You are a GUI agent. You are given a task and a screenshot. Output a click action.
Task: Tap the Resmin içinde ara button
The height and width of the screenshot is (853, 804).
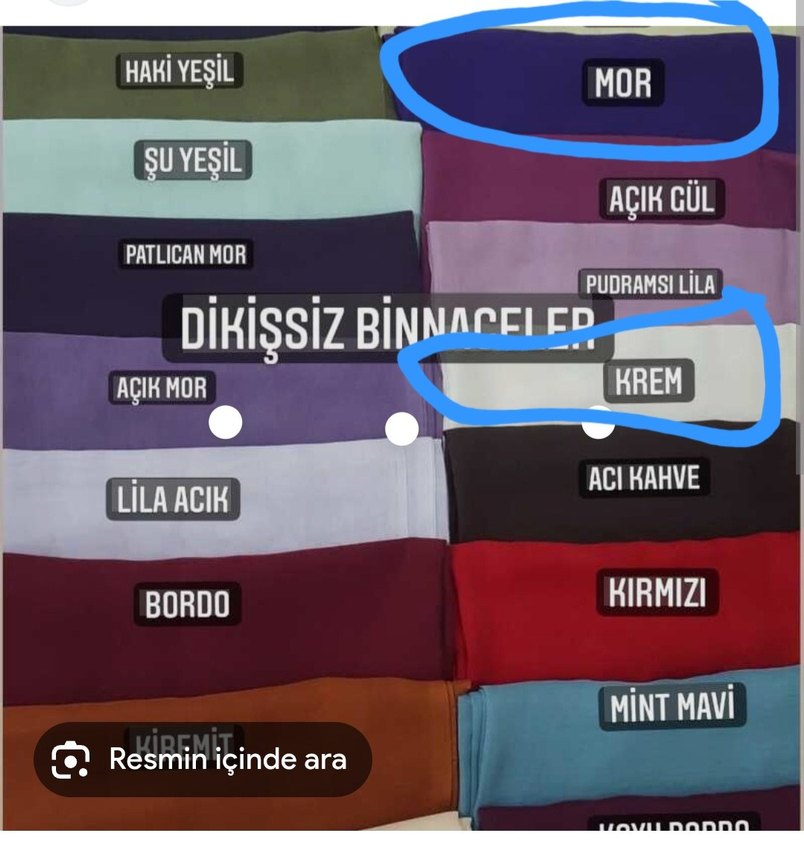pos(203,759)
